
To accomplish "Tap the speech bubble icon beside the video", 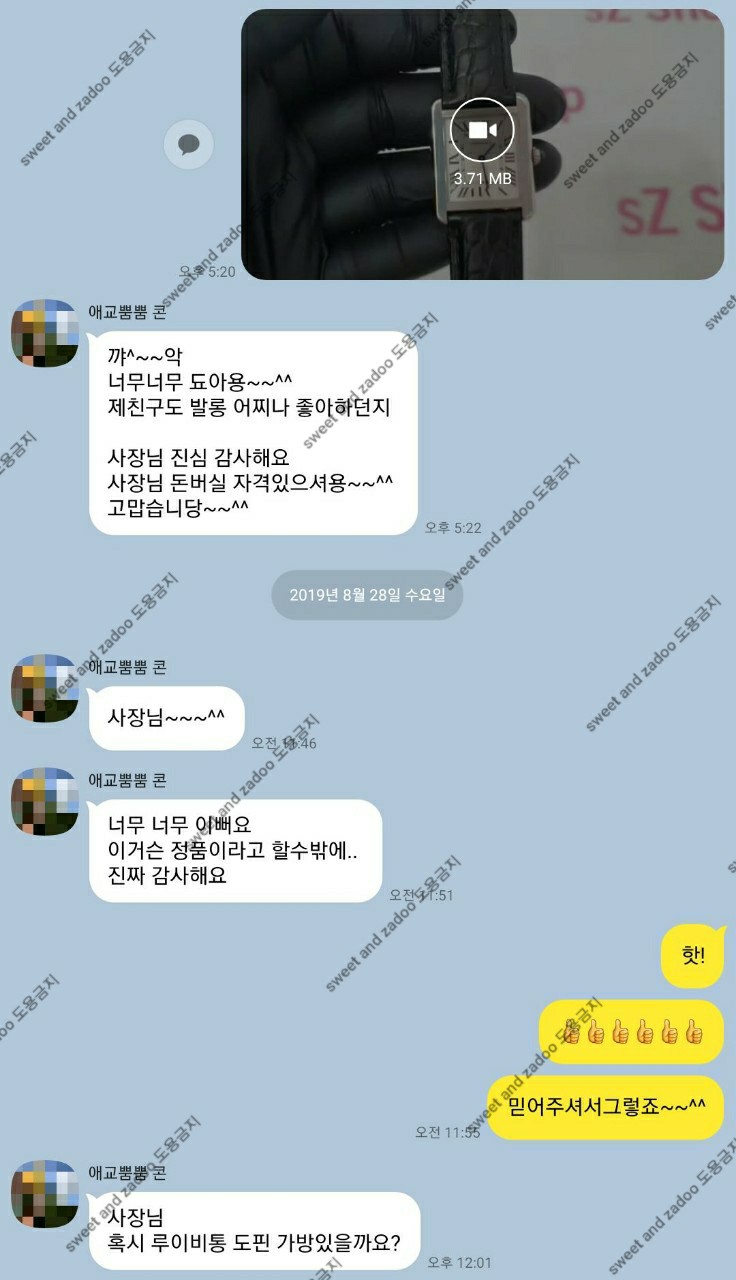I will [188, 145].
